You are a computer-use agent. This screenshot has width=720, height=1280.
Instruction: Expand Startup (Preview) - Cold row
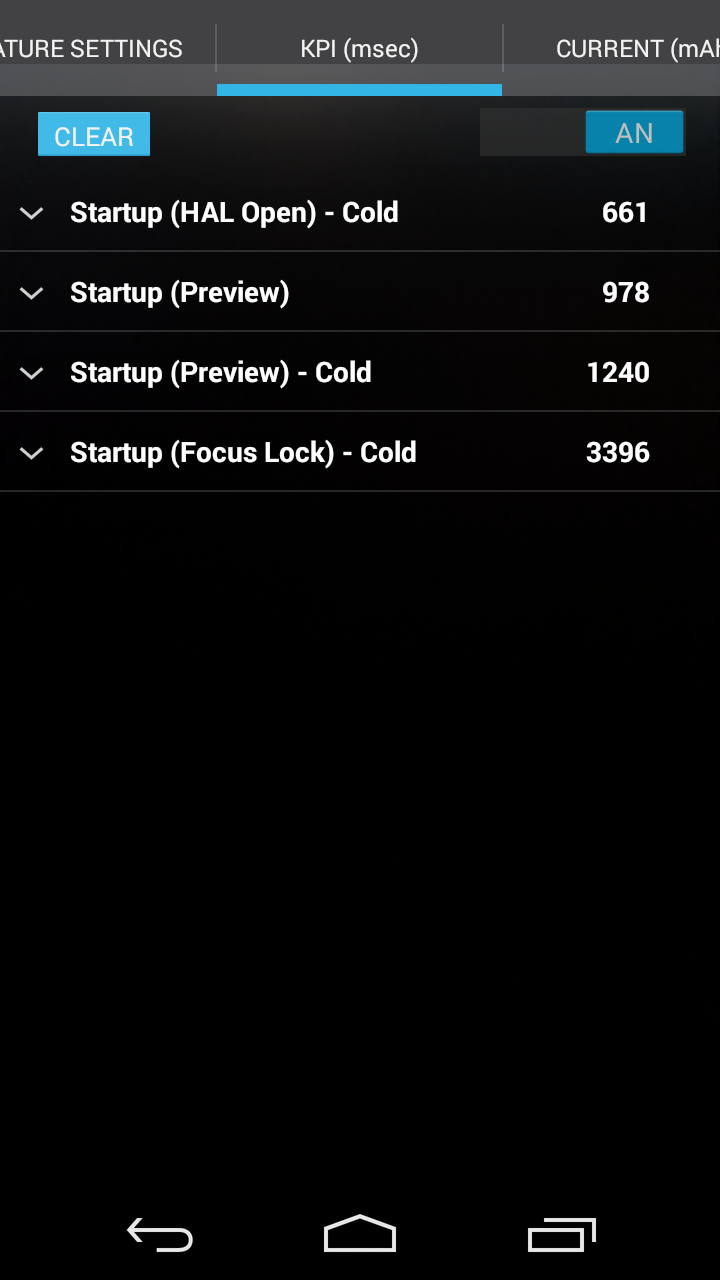[360, 372]
